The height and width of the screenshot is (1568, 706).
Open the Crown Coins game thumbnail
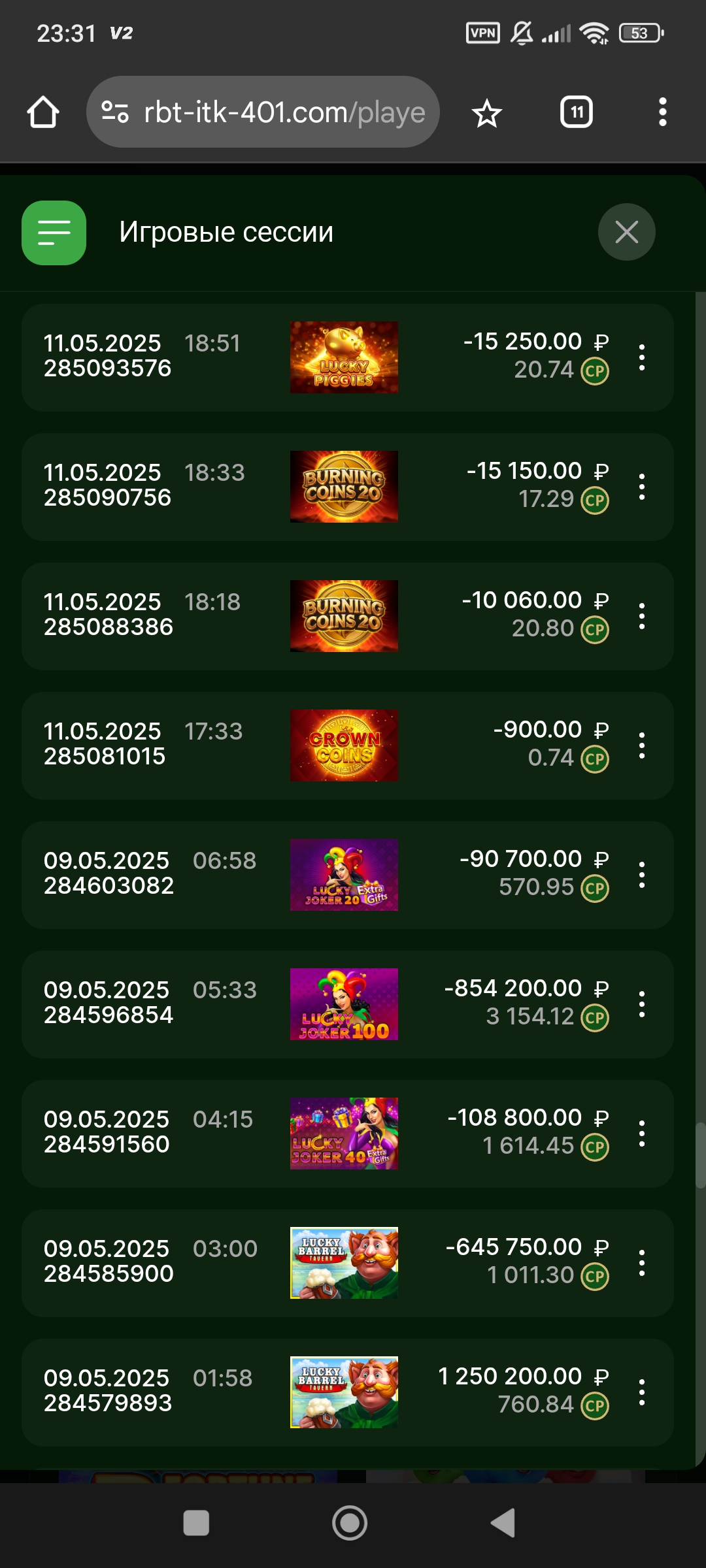click(x=344, y=745)
